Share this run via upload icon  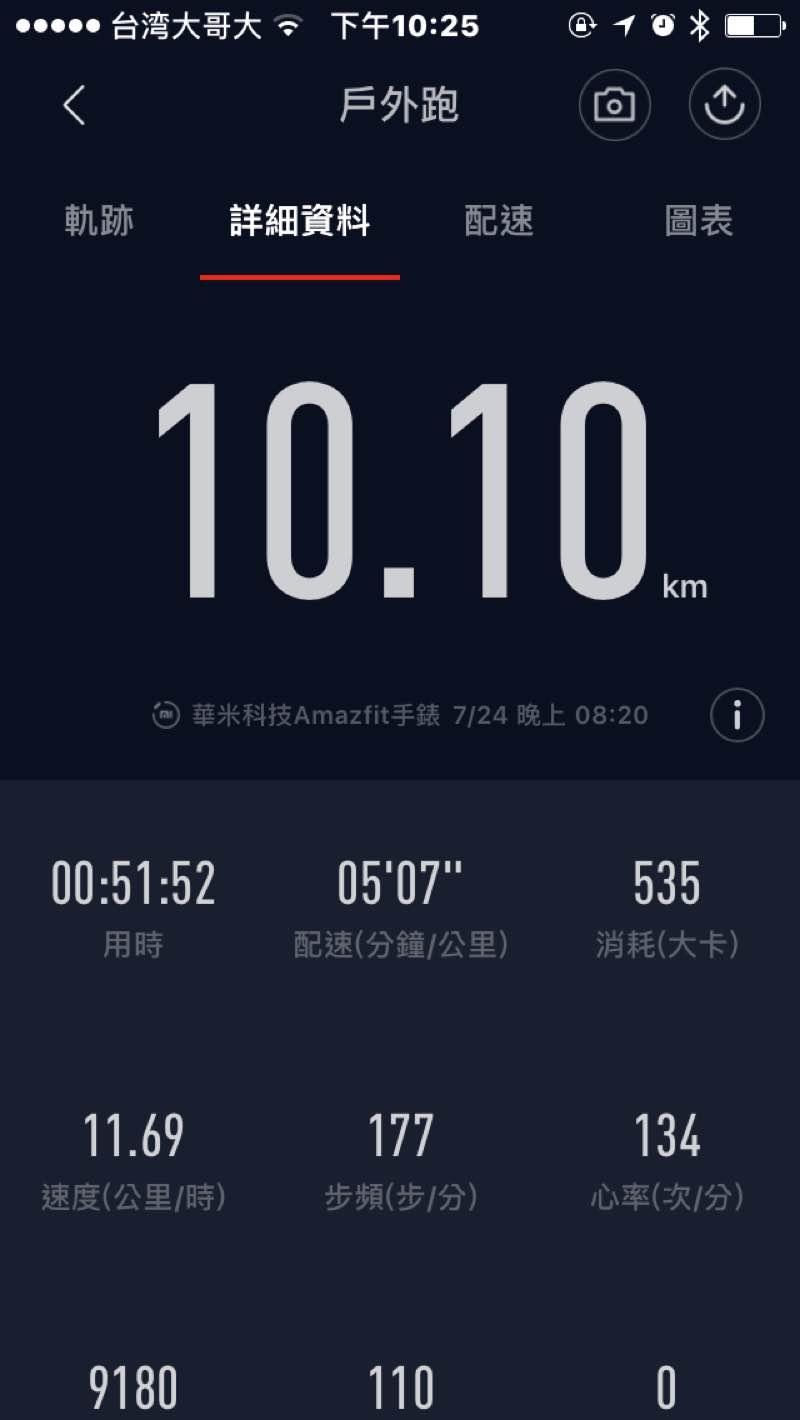(x=724, y=105)
